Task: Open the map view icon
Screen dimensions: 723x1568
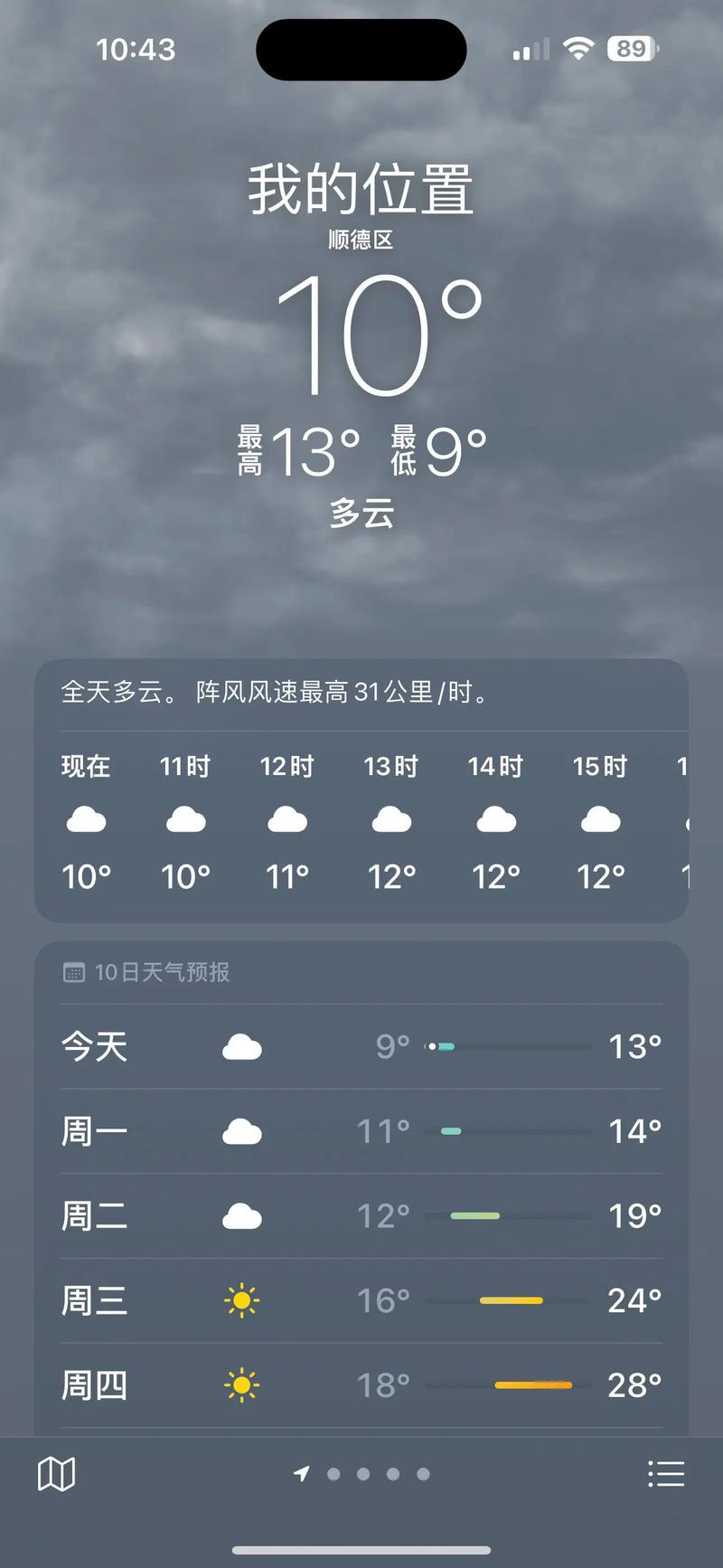Action: (56, 1473)
